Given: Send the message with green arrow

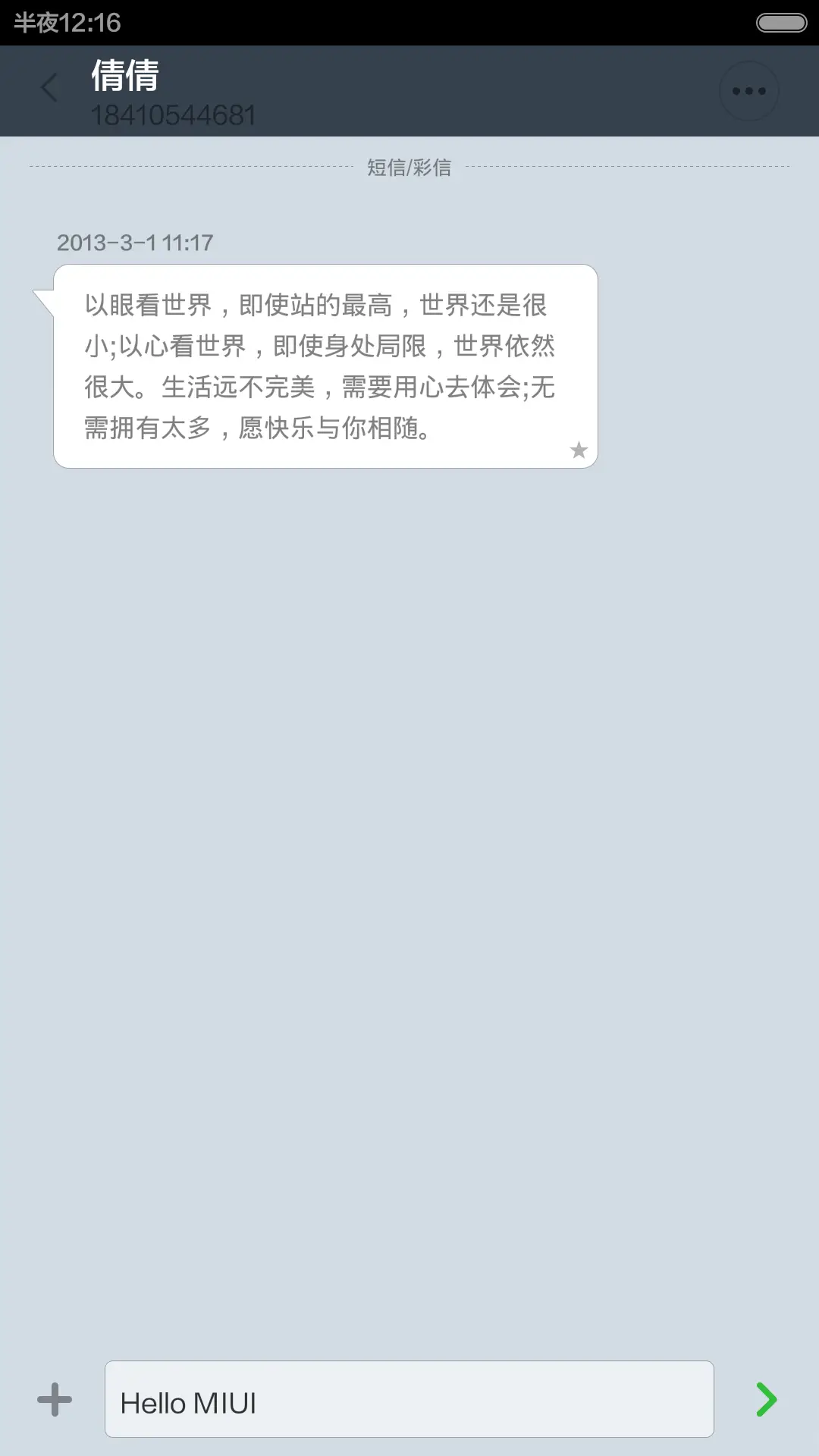Looking at the screenshot, I should tap(767, 1399).
